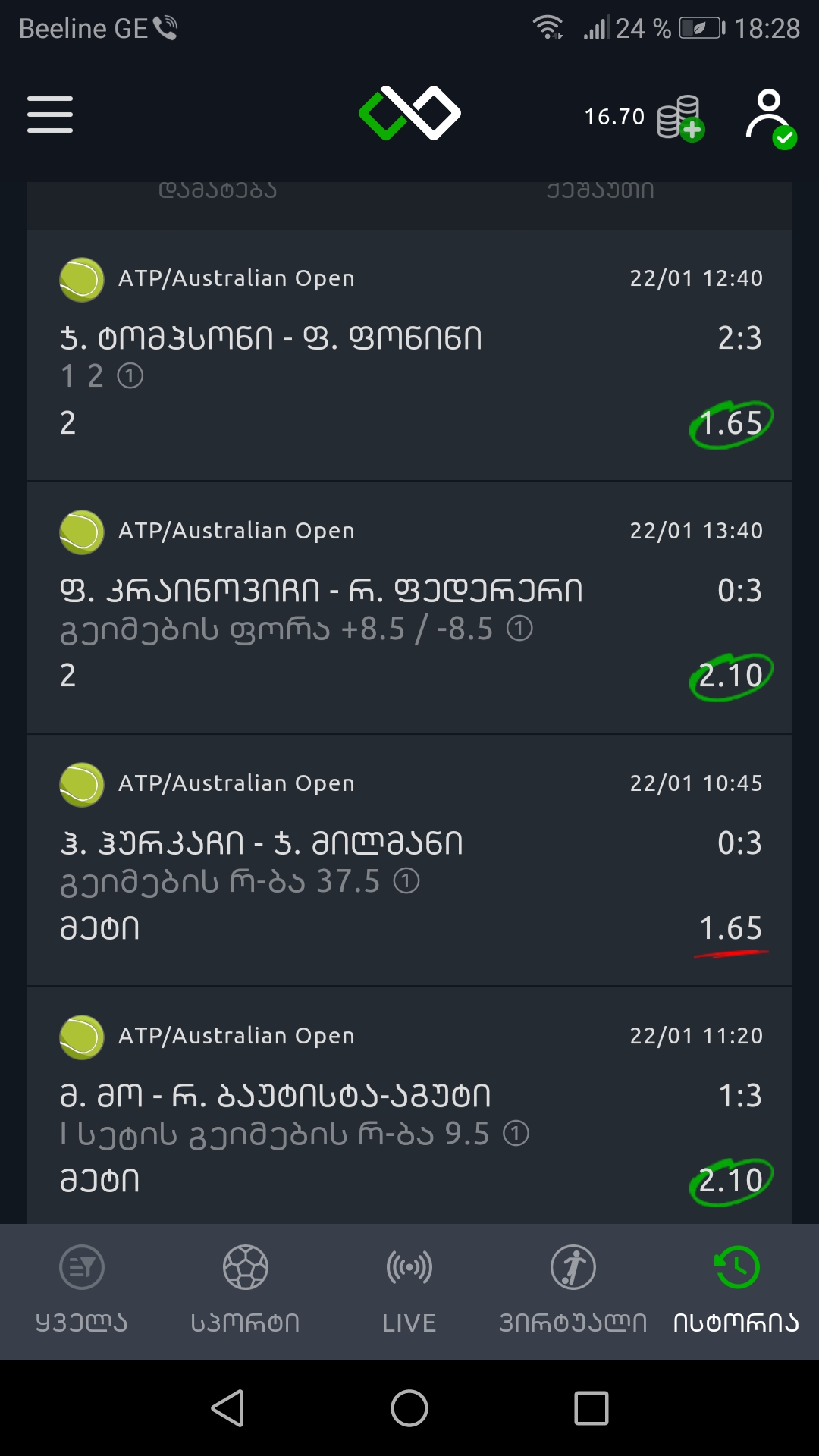Tap the info icon next to გეიმების რ-ბა 37.5
The width and height of the screenshot is (819, 1456).
(x=406, y=881)
